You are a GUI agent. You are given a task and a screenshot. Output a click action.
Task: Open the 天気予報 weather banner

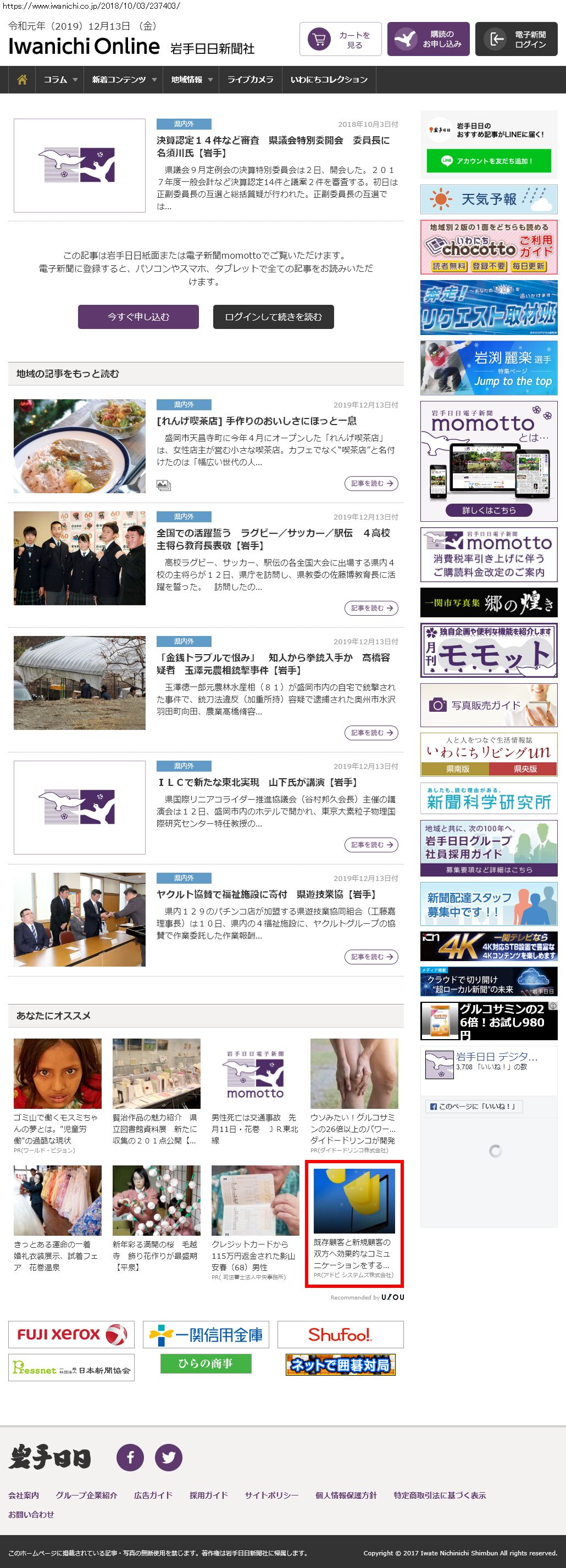tap(488, 199)
